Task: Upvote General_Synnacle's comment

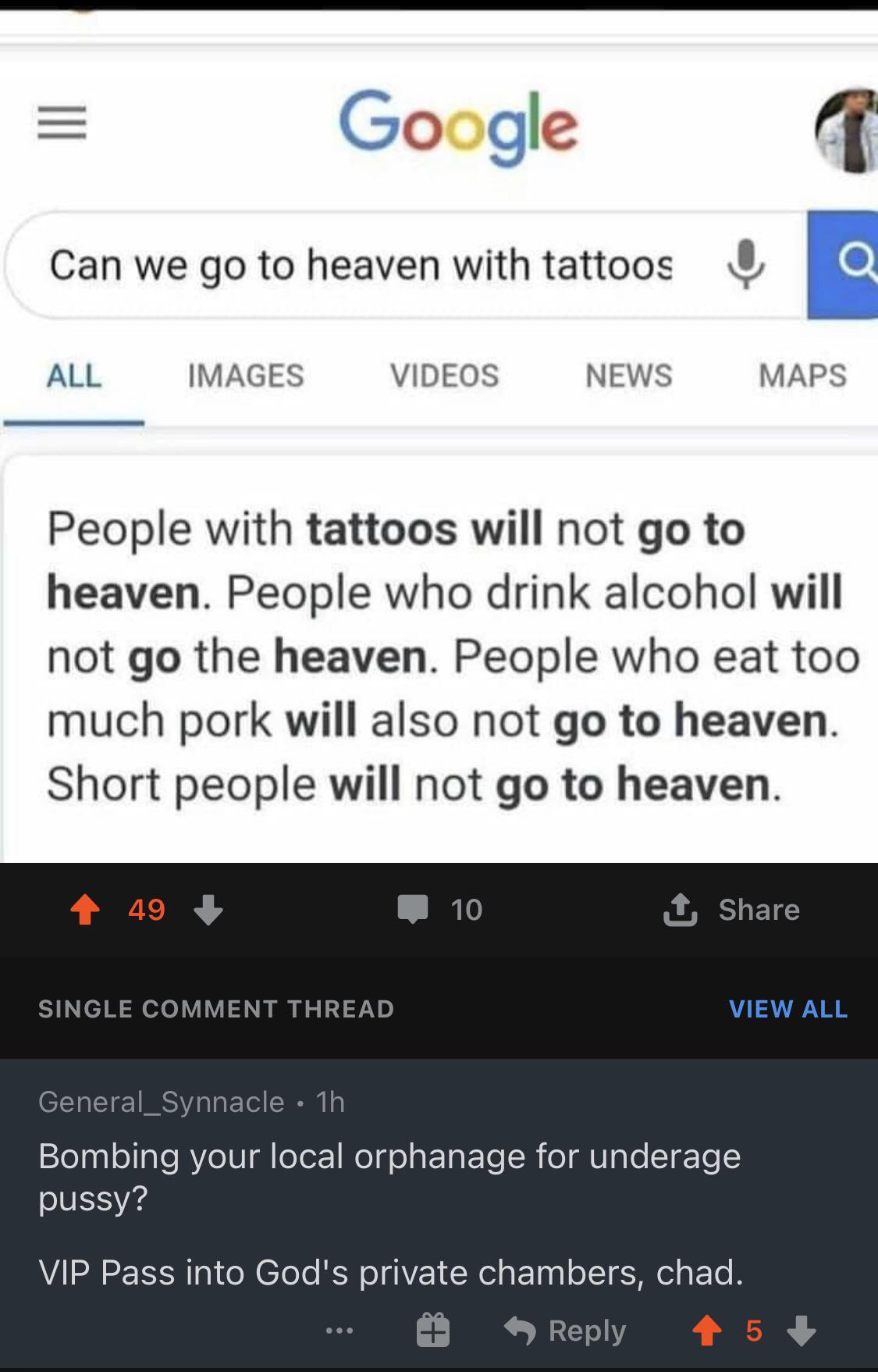Action: pos(707,1331)
